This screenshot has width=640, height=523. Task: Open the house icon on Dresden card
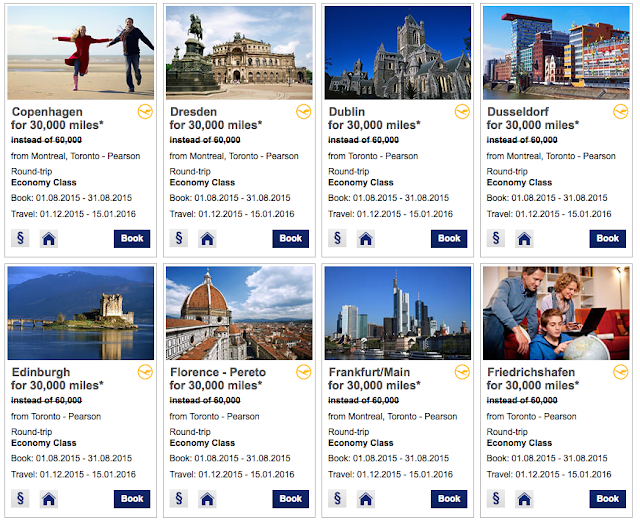pyautogui.click(x=207, y=238)
